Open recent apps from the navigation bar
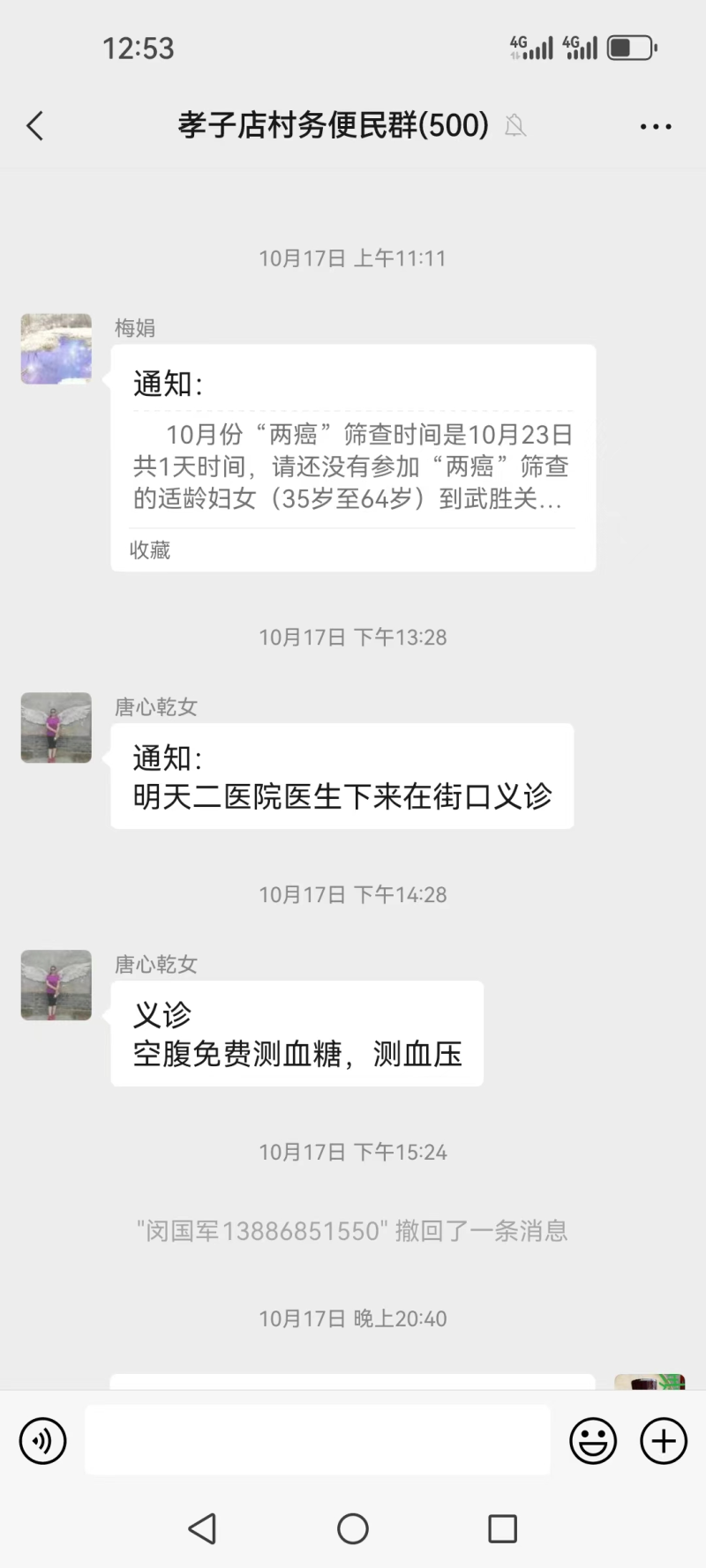706x1568 pixels. point(502,1528)
